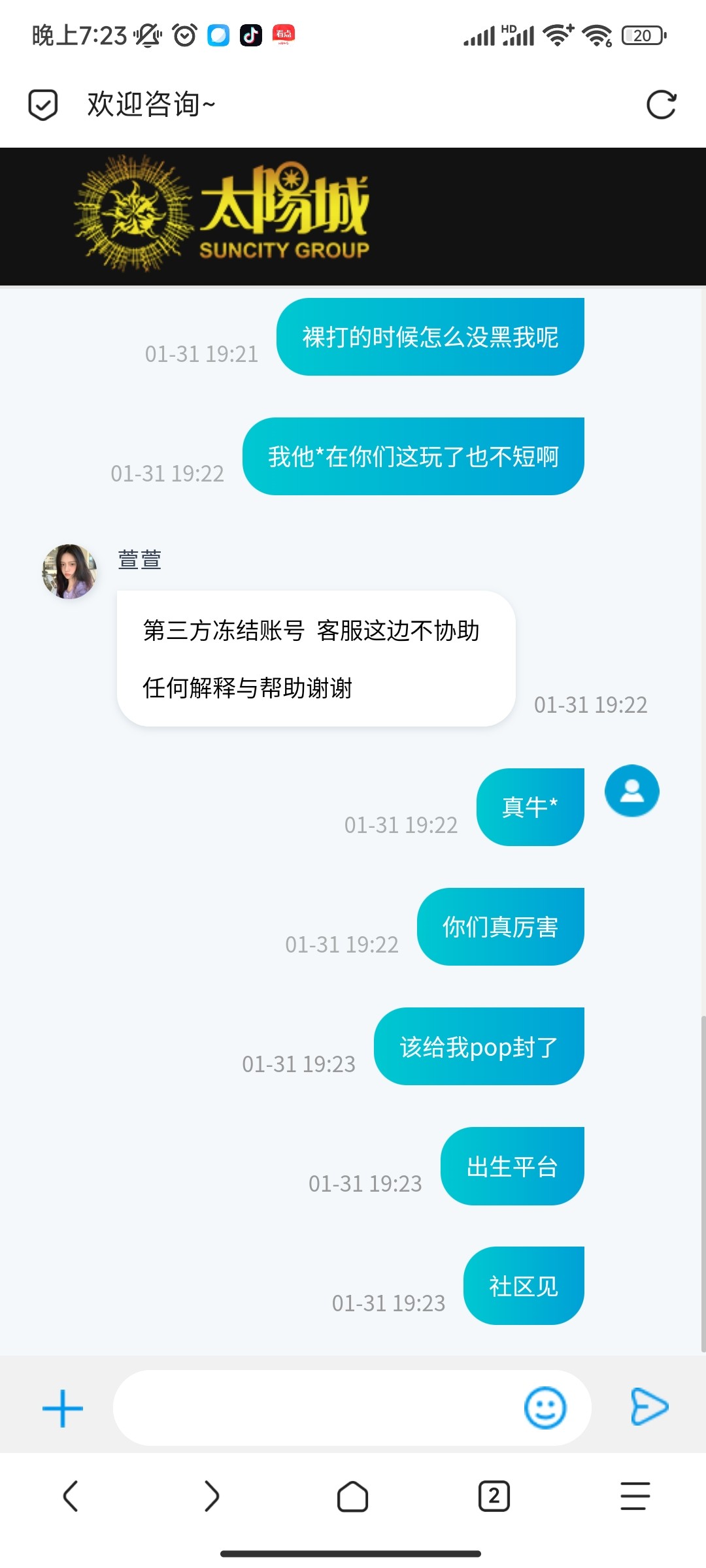
Task: Open the user profile icon beside 真牛* message
Action: [x=631, y=791]
